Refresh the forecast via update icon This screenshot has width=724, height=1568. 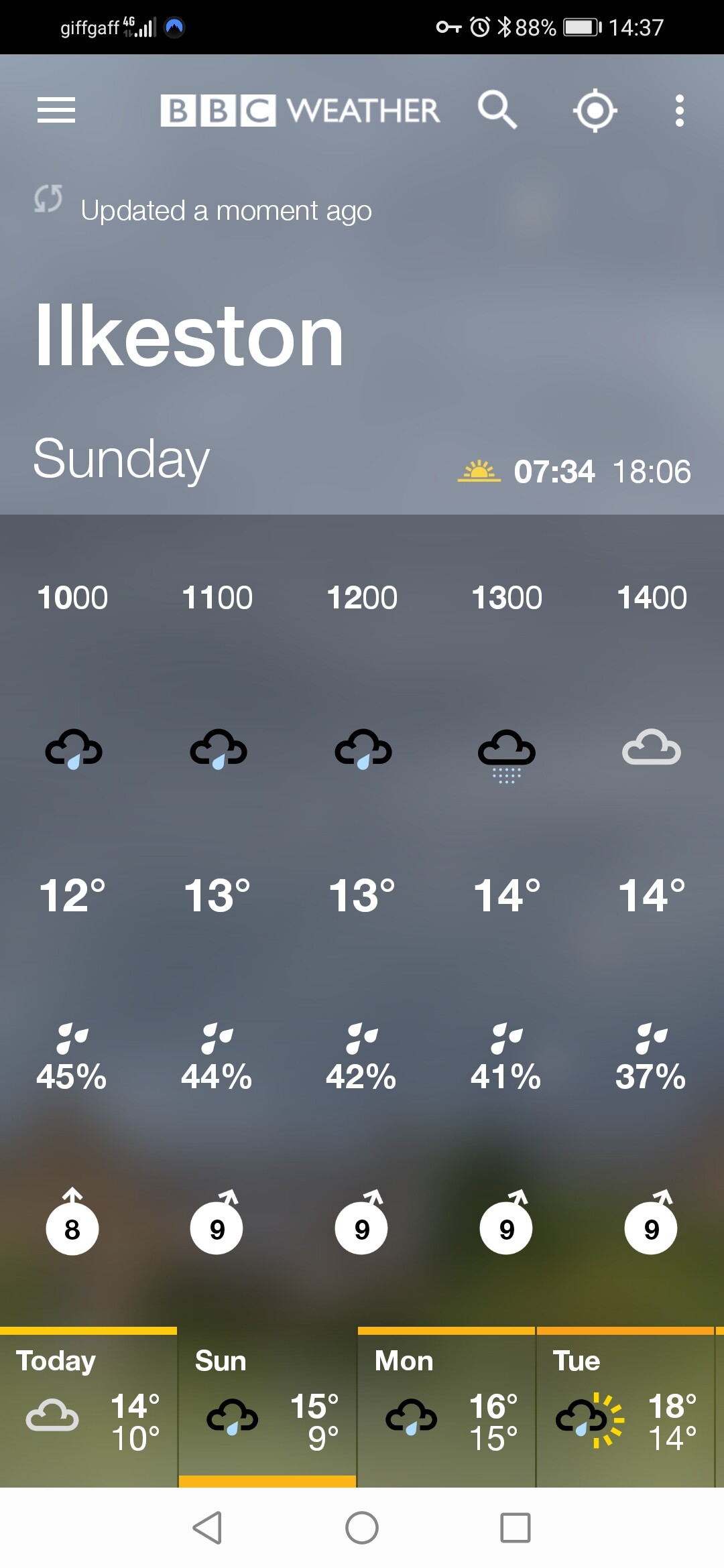[48, 199]
